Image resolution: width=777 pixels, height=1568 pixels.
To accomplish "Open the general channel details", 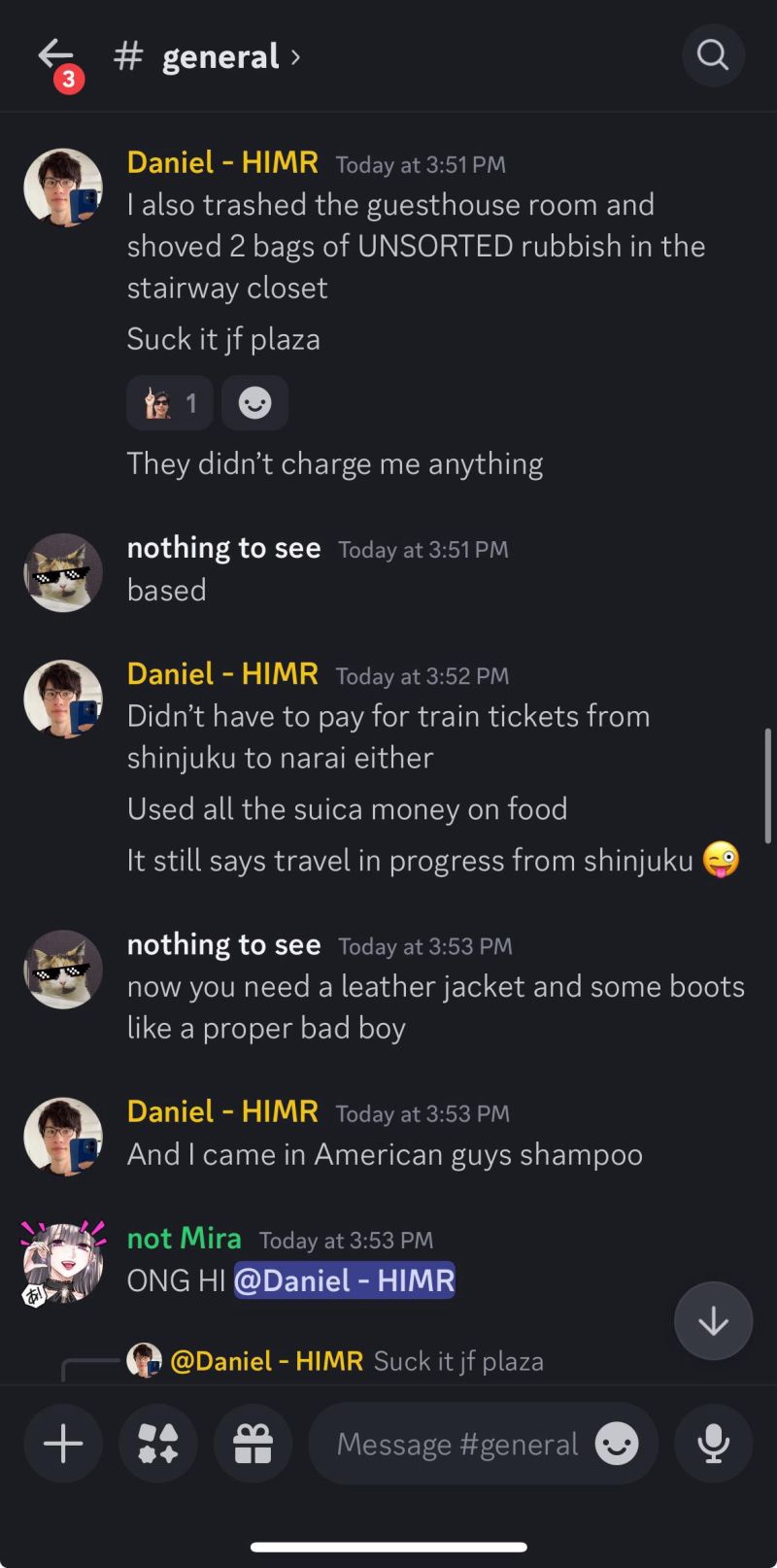I will [x=221, y=56].
